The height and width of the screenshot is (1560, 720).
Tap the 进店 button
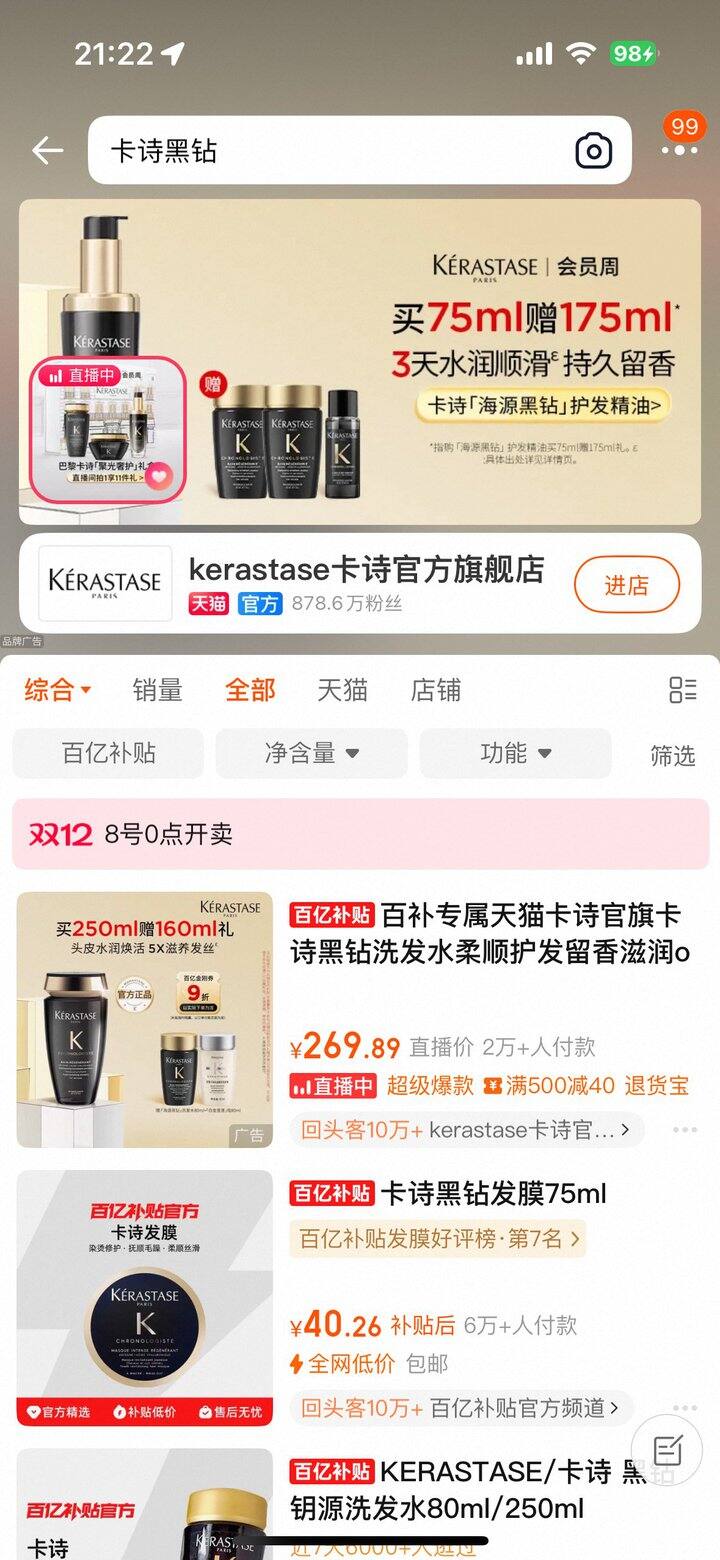coord(627,584)
